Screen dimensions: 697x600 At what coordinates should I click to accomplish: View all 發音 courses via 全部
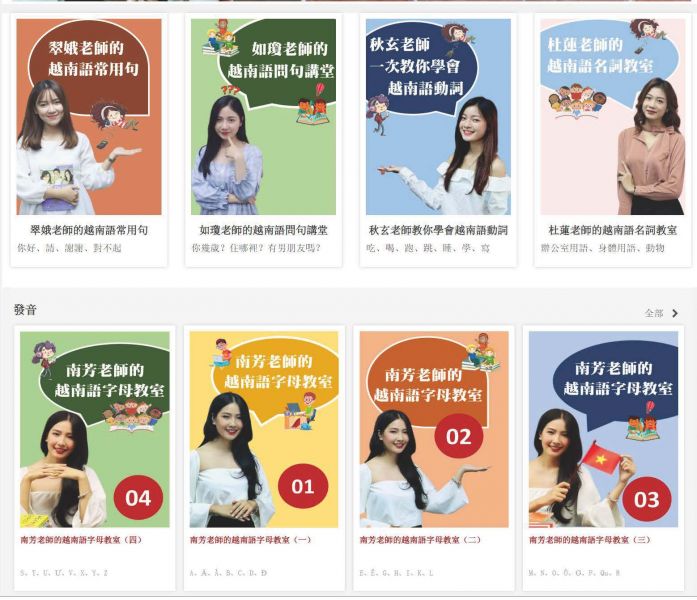(661, 313)
